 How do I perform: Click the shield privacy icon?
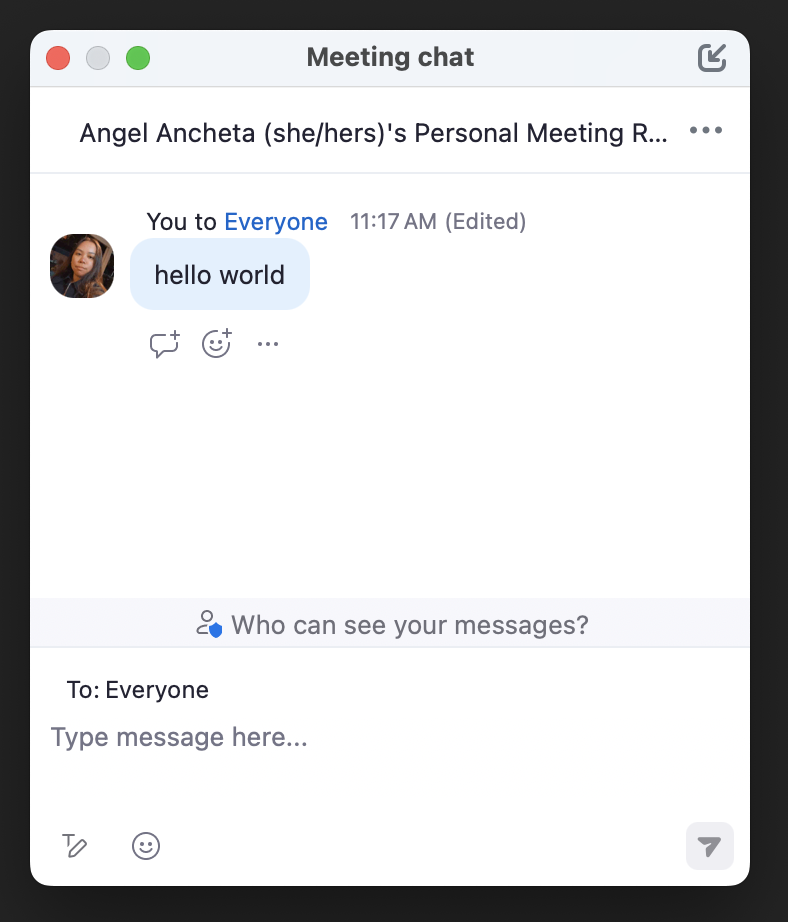208,623
